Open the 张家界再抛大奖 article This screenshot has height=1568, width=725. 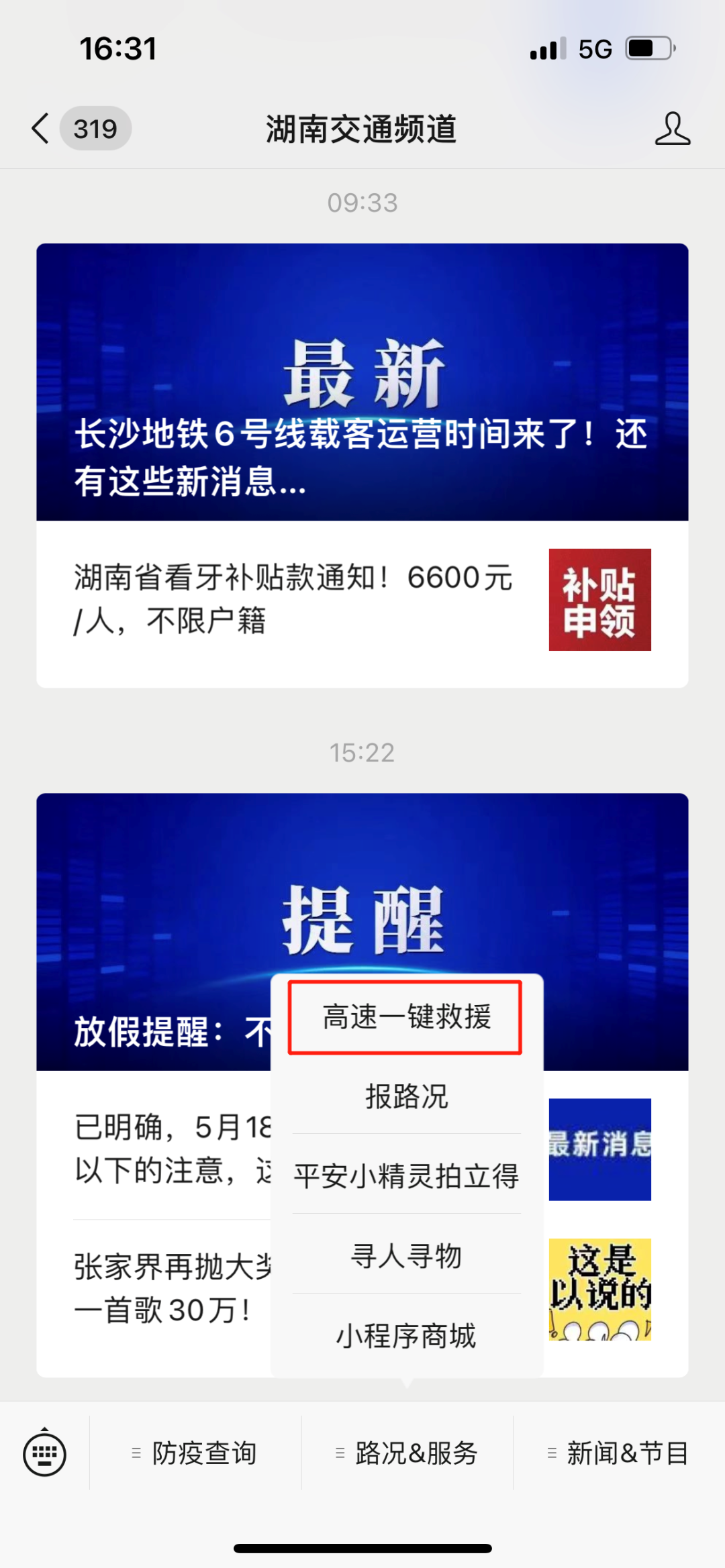point(168,1288)
